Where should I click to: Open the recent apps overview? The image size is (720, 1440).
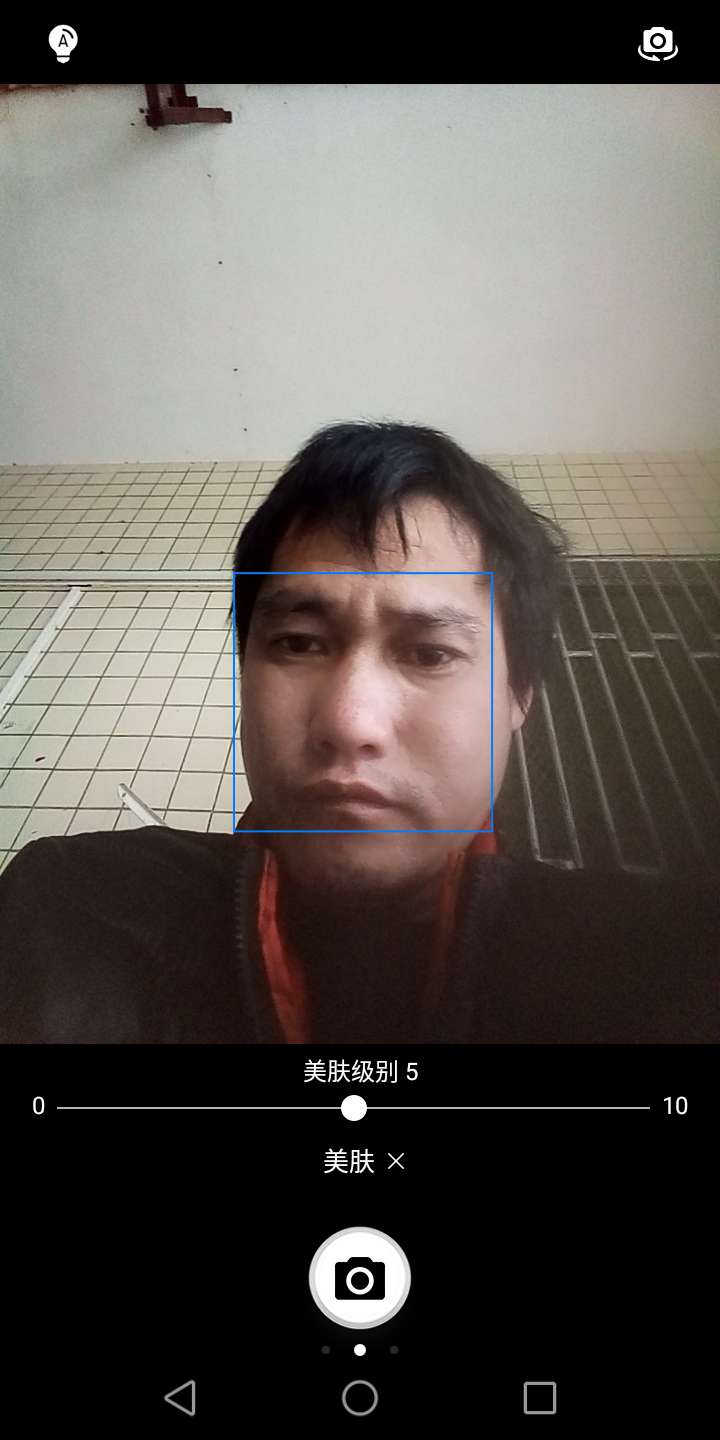539,1397
